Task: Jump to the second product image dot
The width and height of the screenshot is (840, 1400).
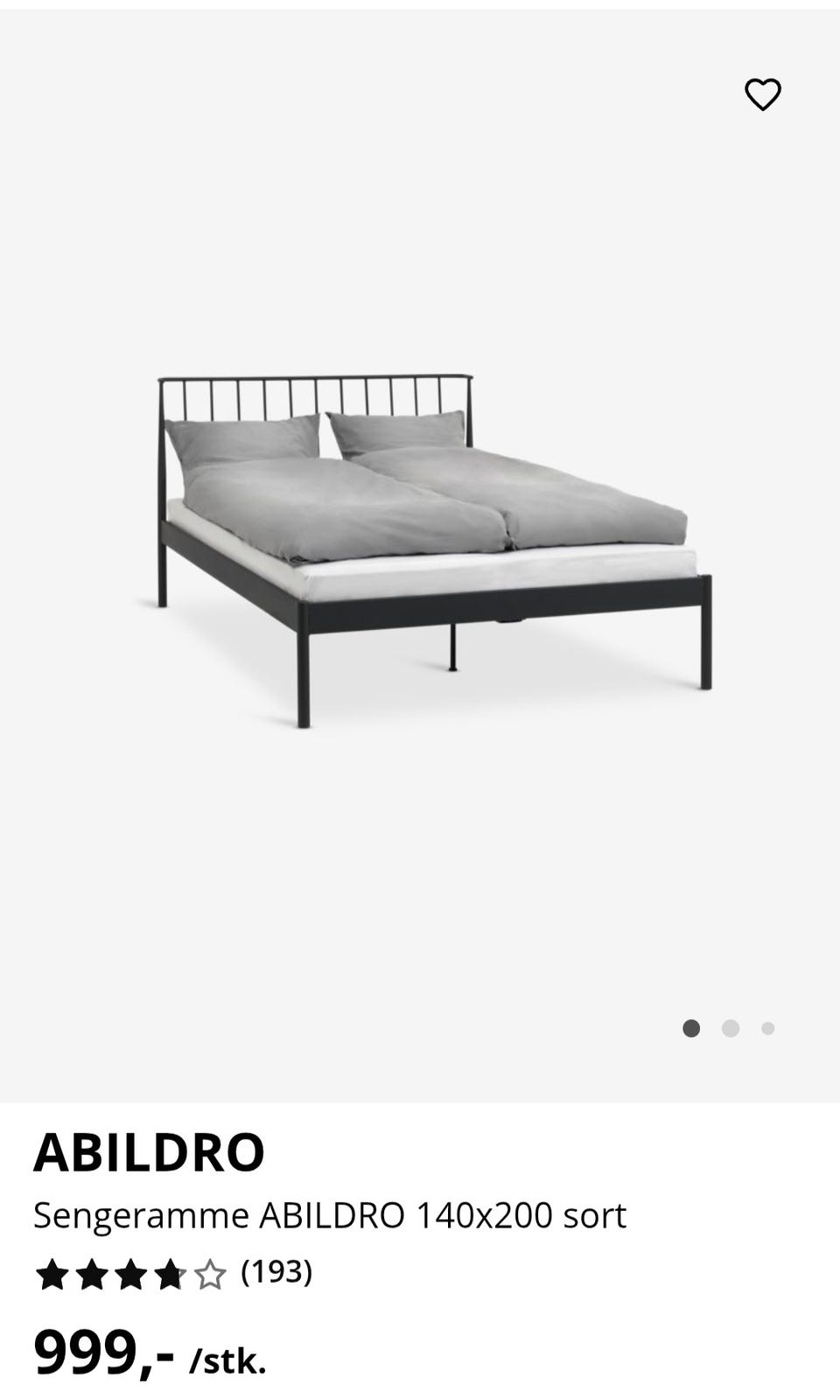Action: tap(731, 1028)
